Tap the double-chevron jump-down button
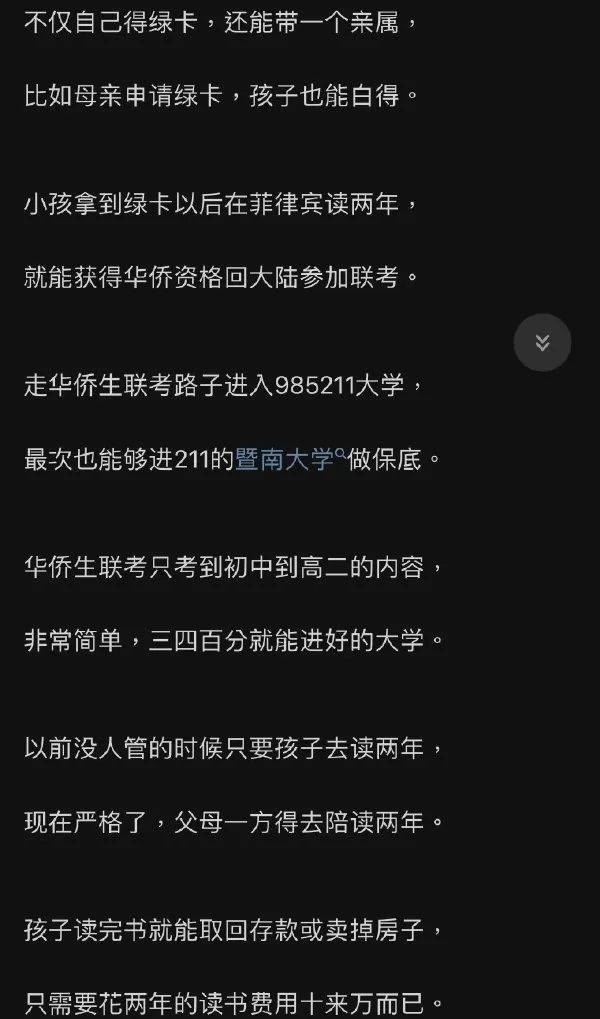Viewport: 600px width, 1019px height. 542,342
